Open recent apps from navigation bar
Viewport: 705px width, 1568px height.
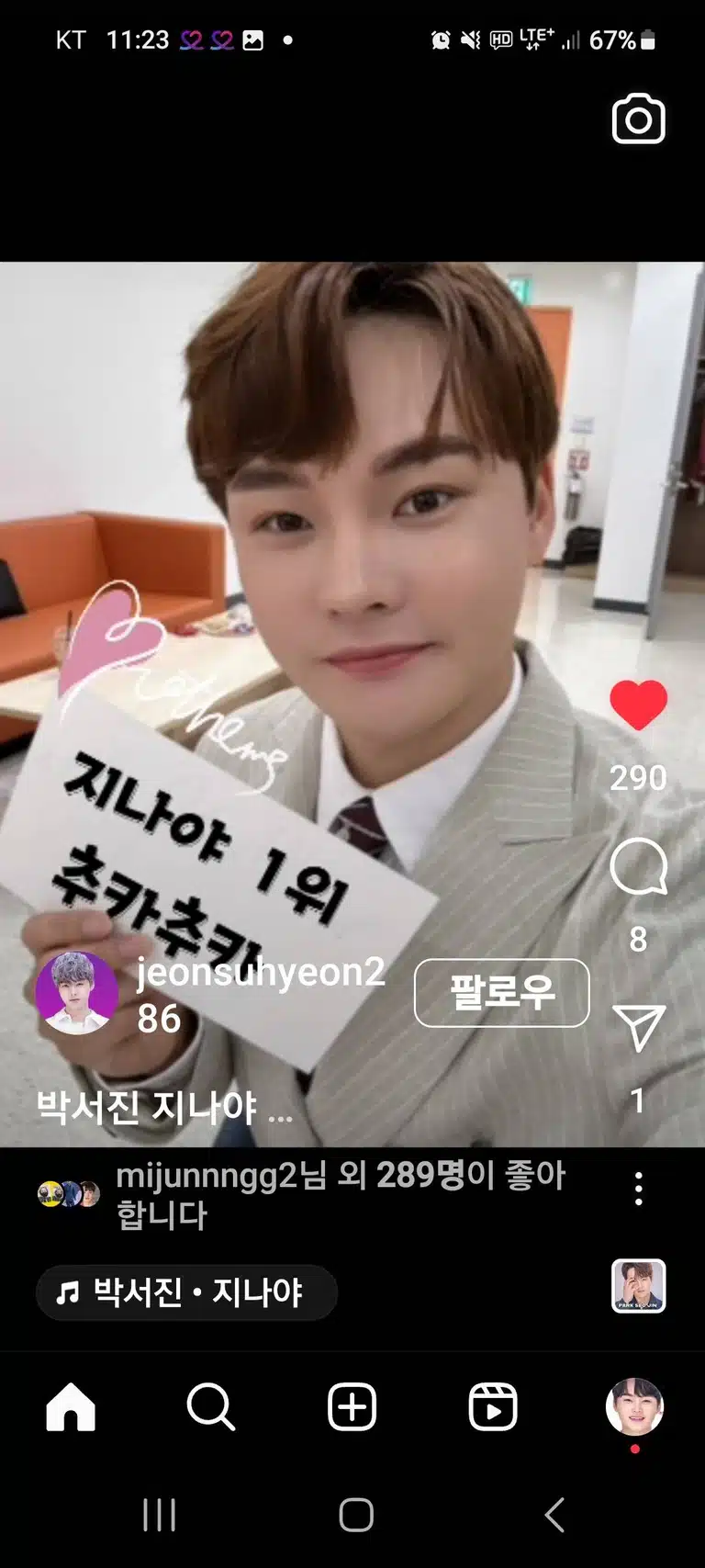tap(159, 1515)
